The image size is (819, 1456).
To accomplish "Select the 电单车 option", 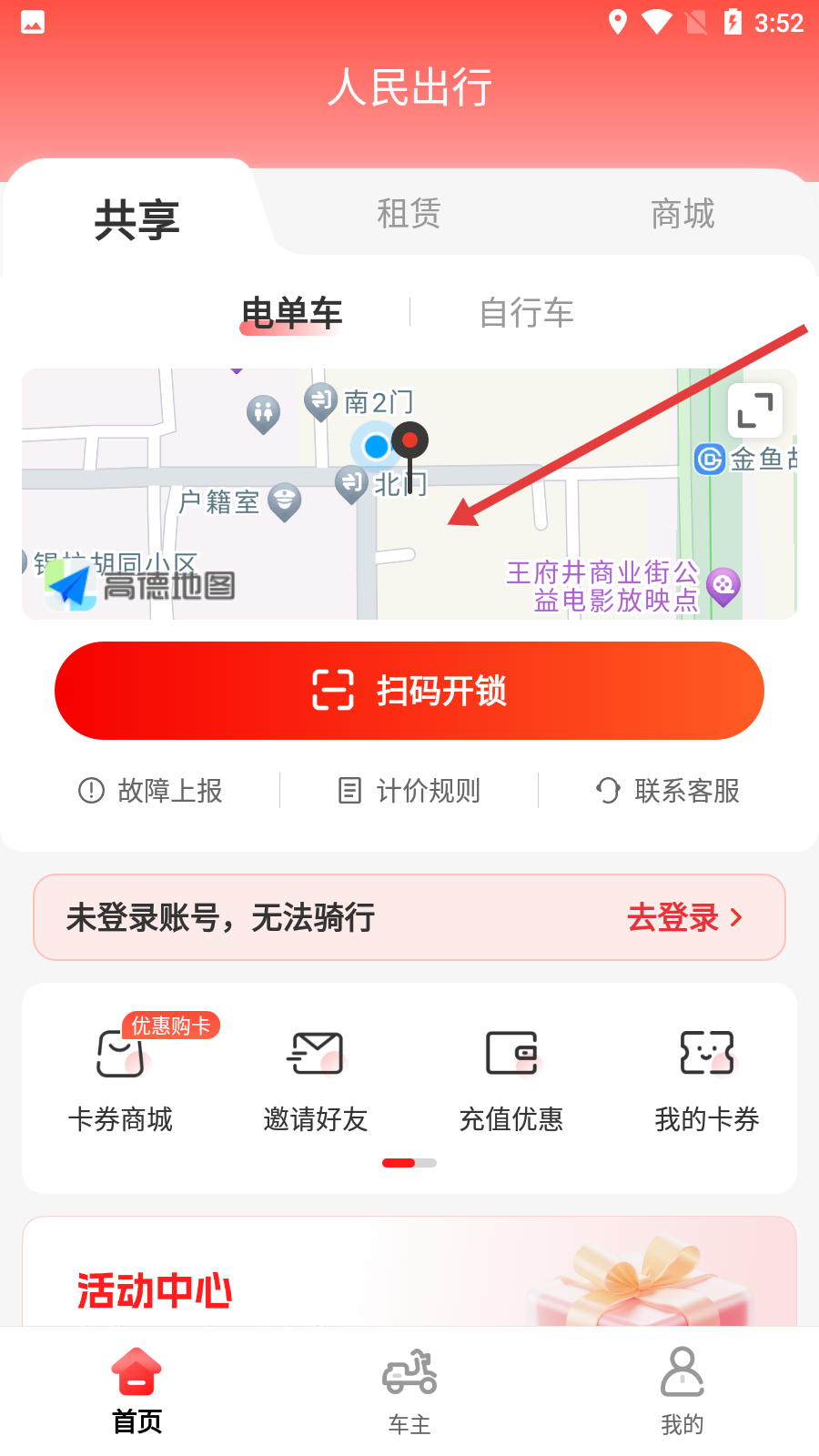I will tap(291, 313).
